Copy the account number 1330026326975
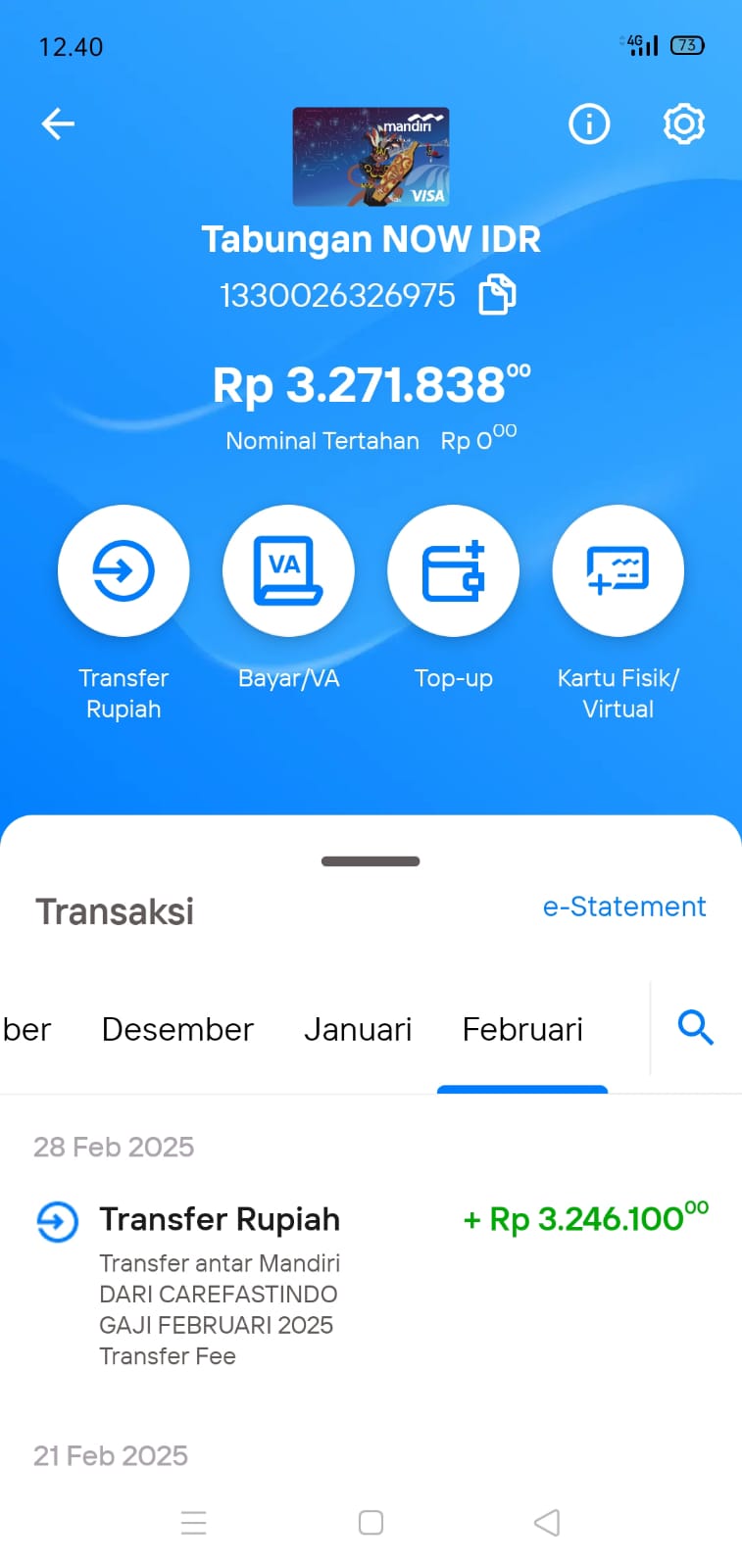The width and height of the screenshot is (742, 1568). [x=497, y=295]
